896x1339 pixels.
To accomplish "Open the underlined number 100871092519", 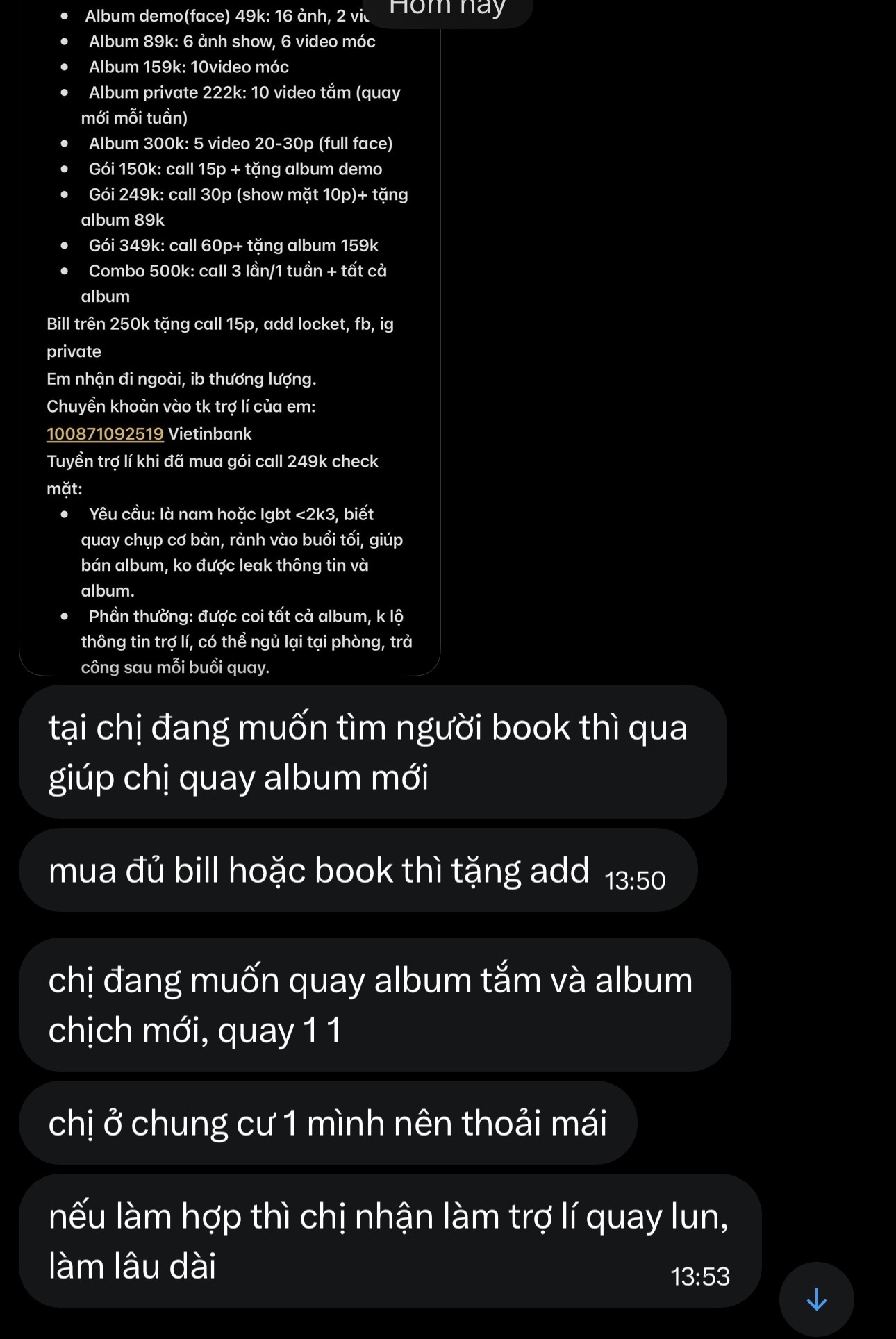I will coord(105,434).
